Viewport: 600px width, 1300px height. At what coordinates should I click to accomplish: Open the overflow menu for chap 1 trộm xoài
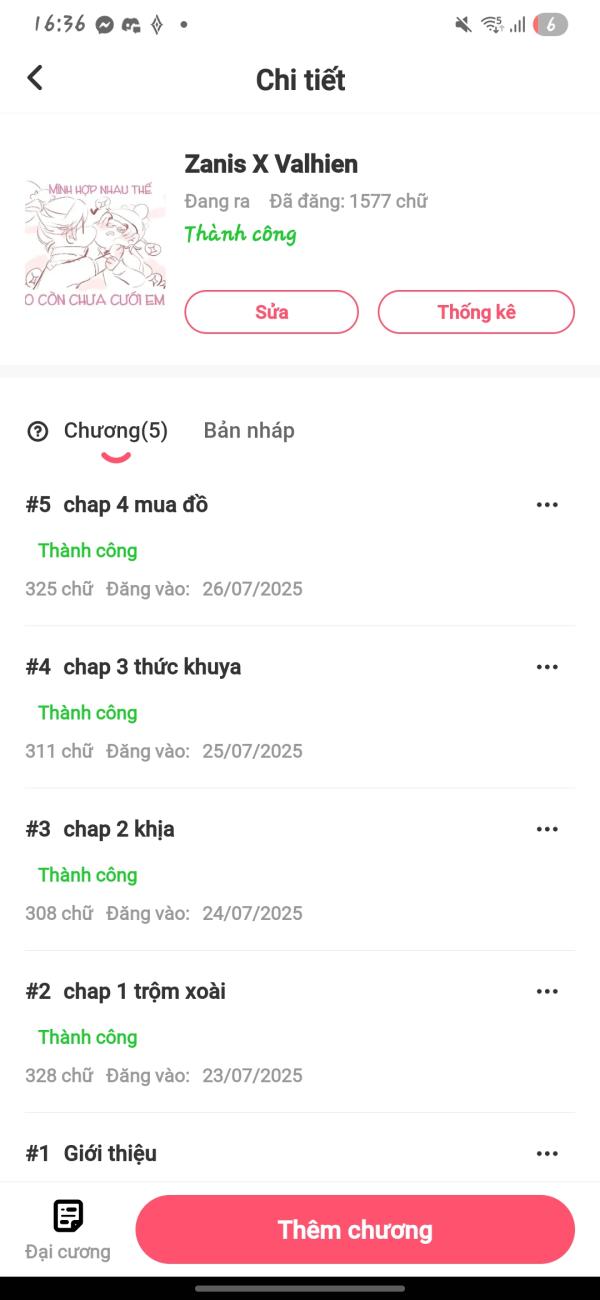click(x=547, y=991)
